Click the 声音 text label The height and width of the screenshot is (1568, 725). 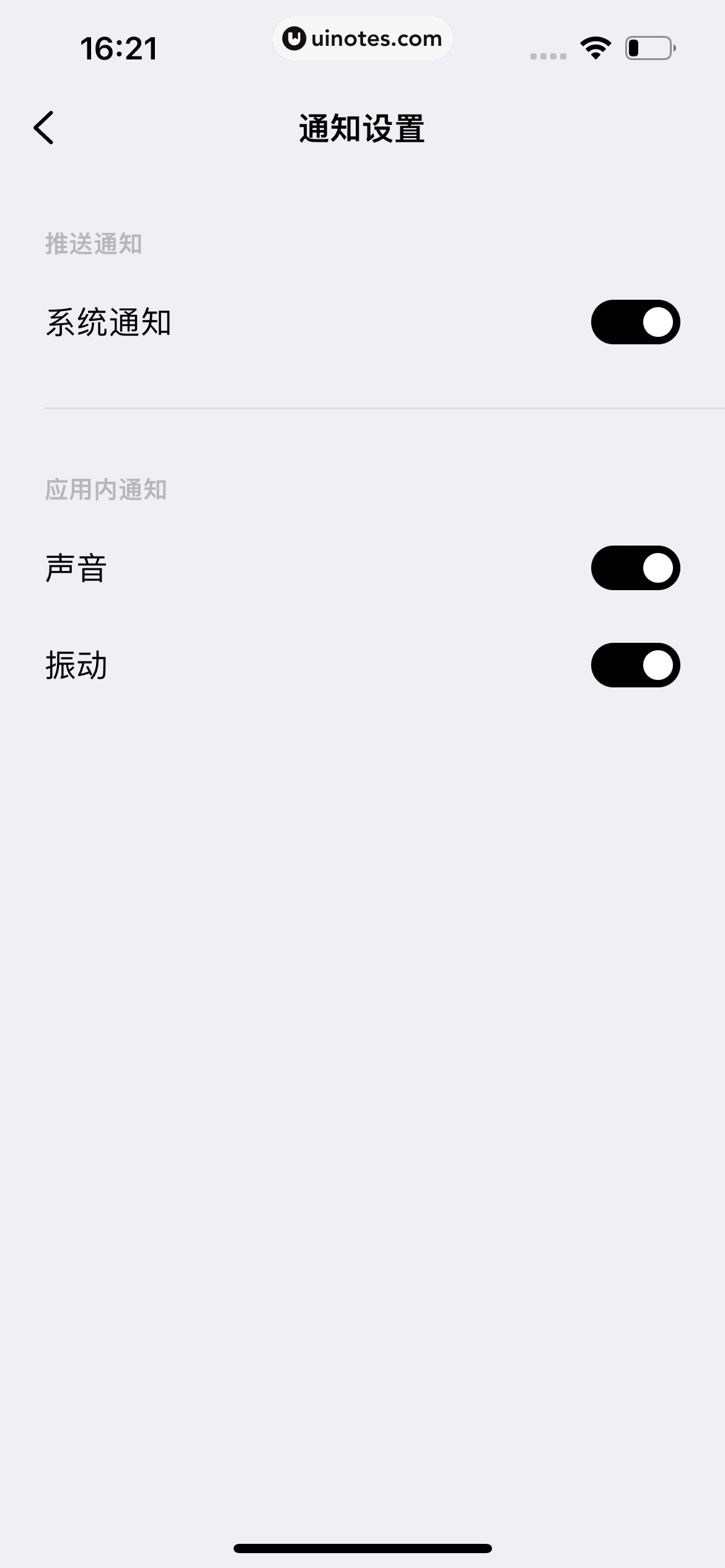[76, 568]
